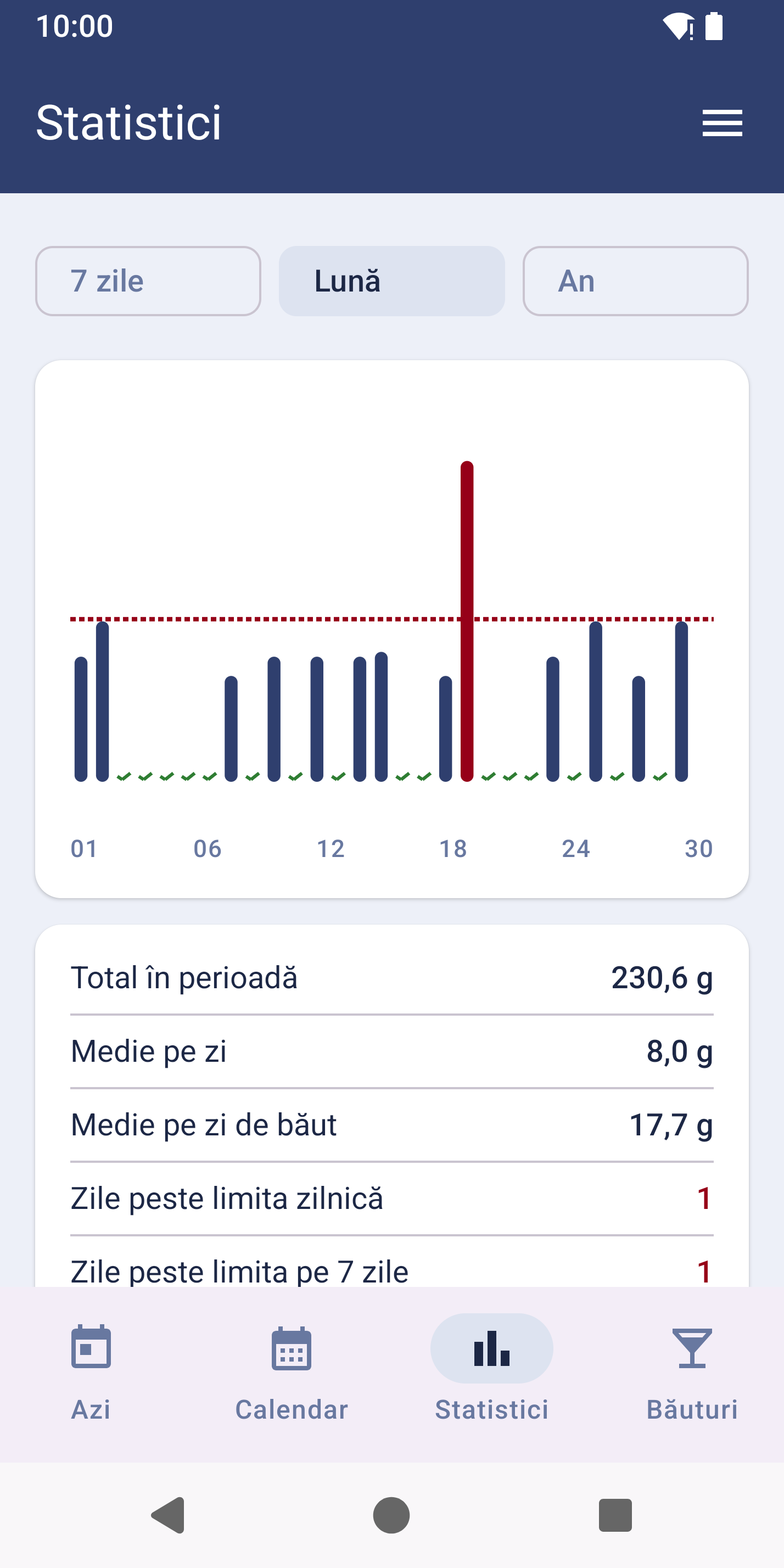Open the hamburger menu

tap(722, 123)
